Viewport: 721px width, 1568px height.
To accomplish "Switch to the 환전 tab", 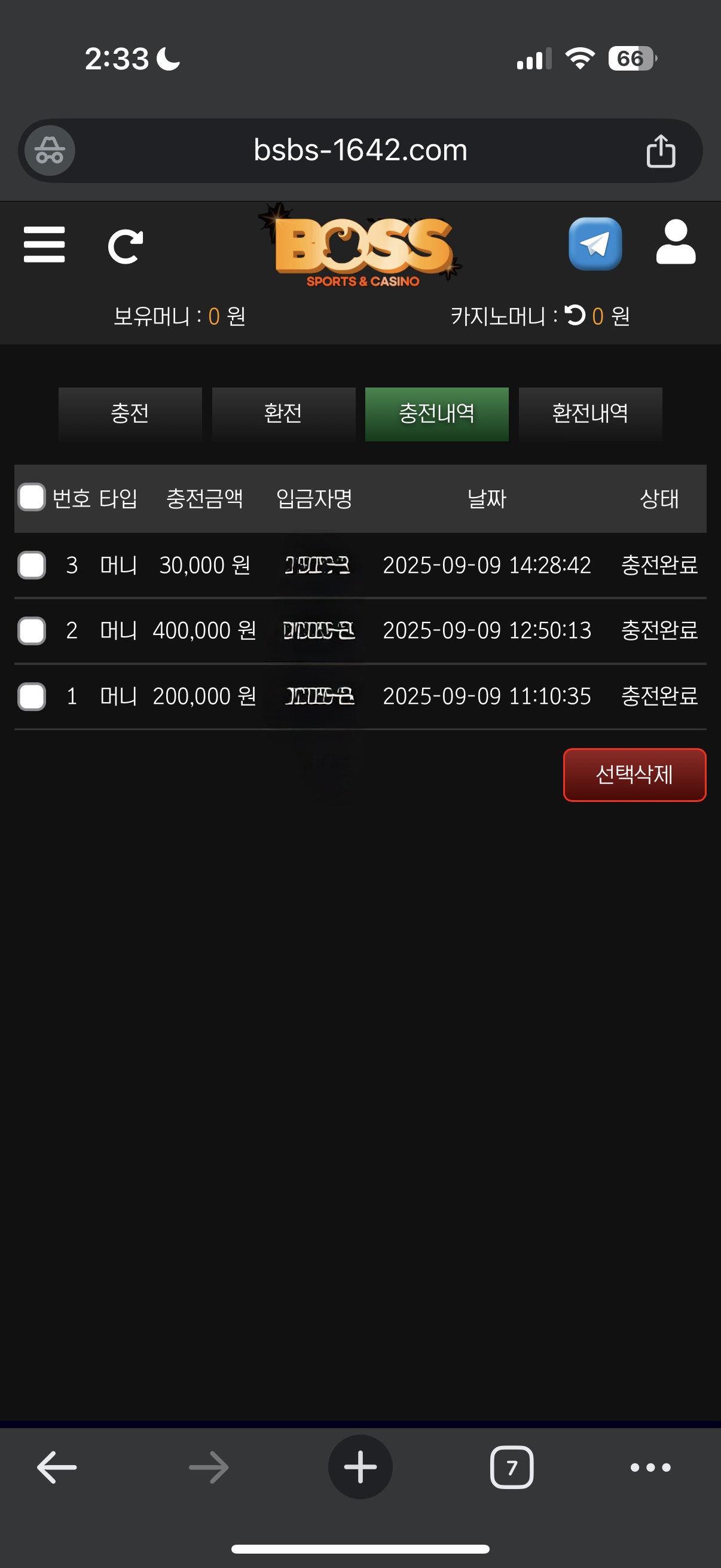I will point(283,414).
